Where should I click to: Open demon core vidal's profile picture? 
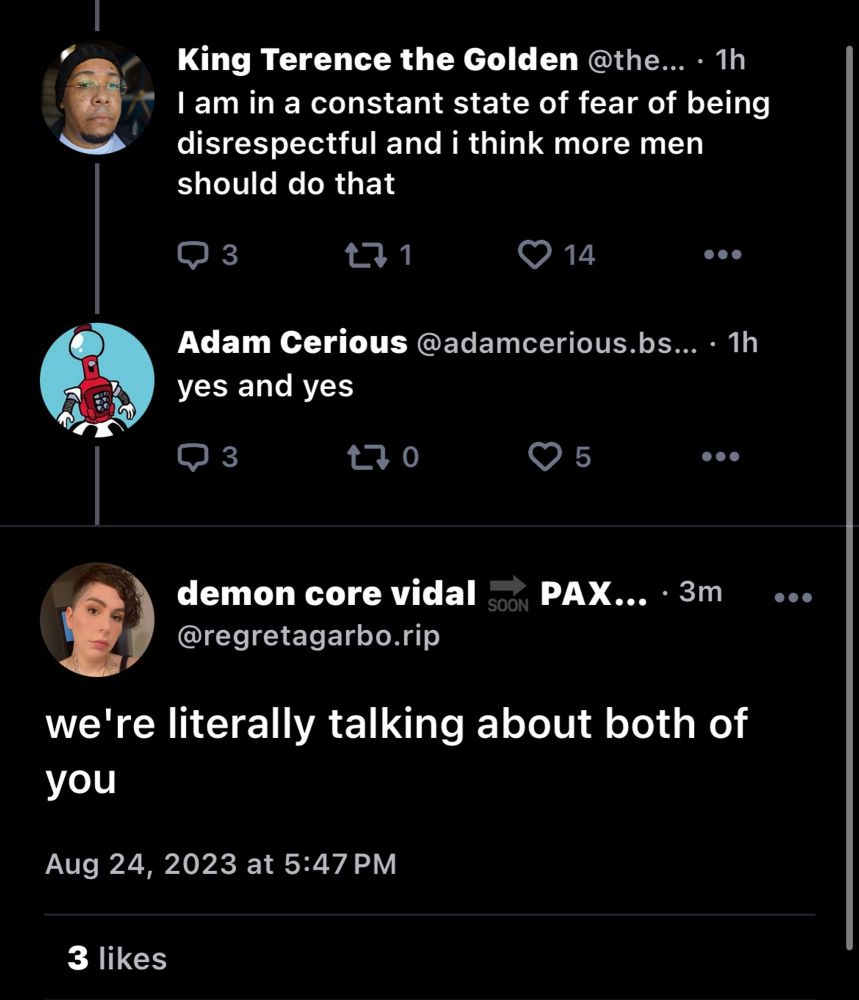tap(97, 618)
